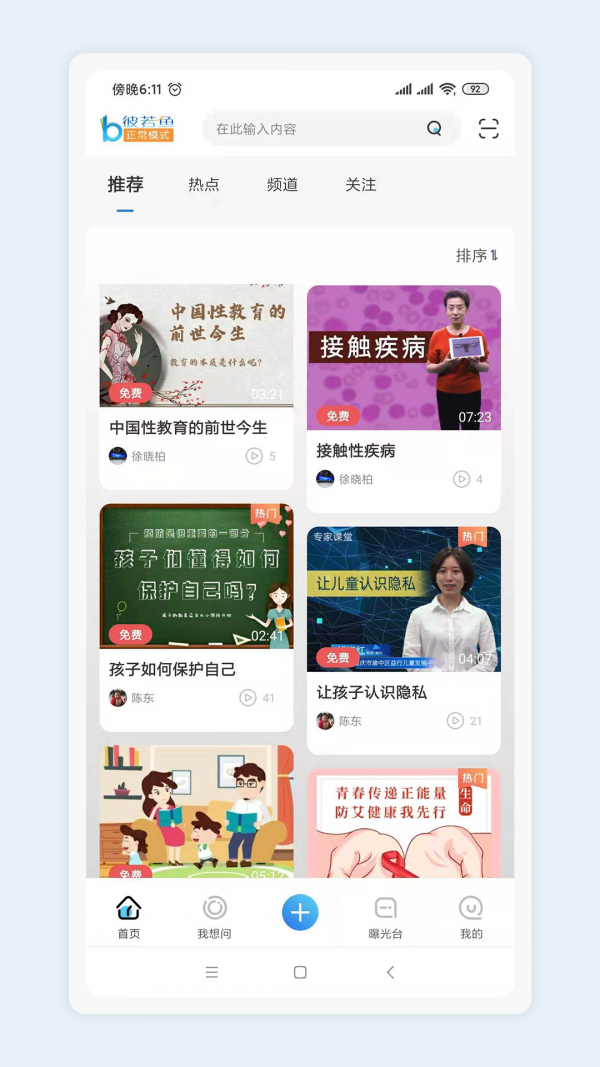Select the 推荐 tab
Screen dimensions: 600x1067
click(126, 185)
